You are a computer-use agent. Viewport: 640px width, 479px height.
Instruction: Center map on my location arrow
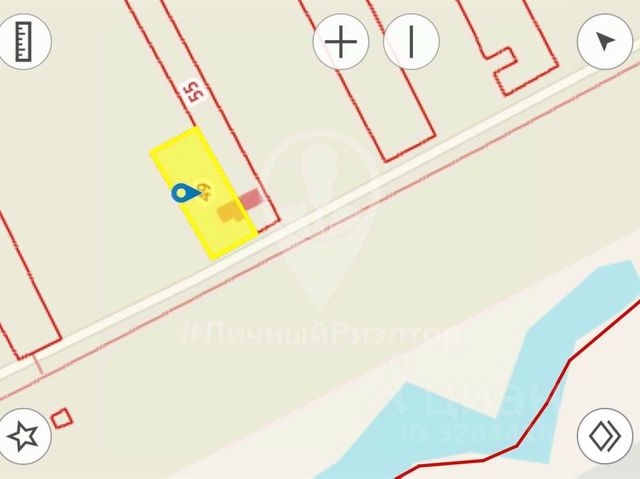click(604, 42)
